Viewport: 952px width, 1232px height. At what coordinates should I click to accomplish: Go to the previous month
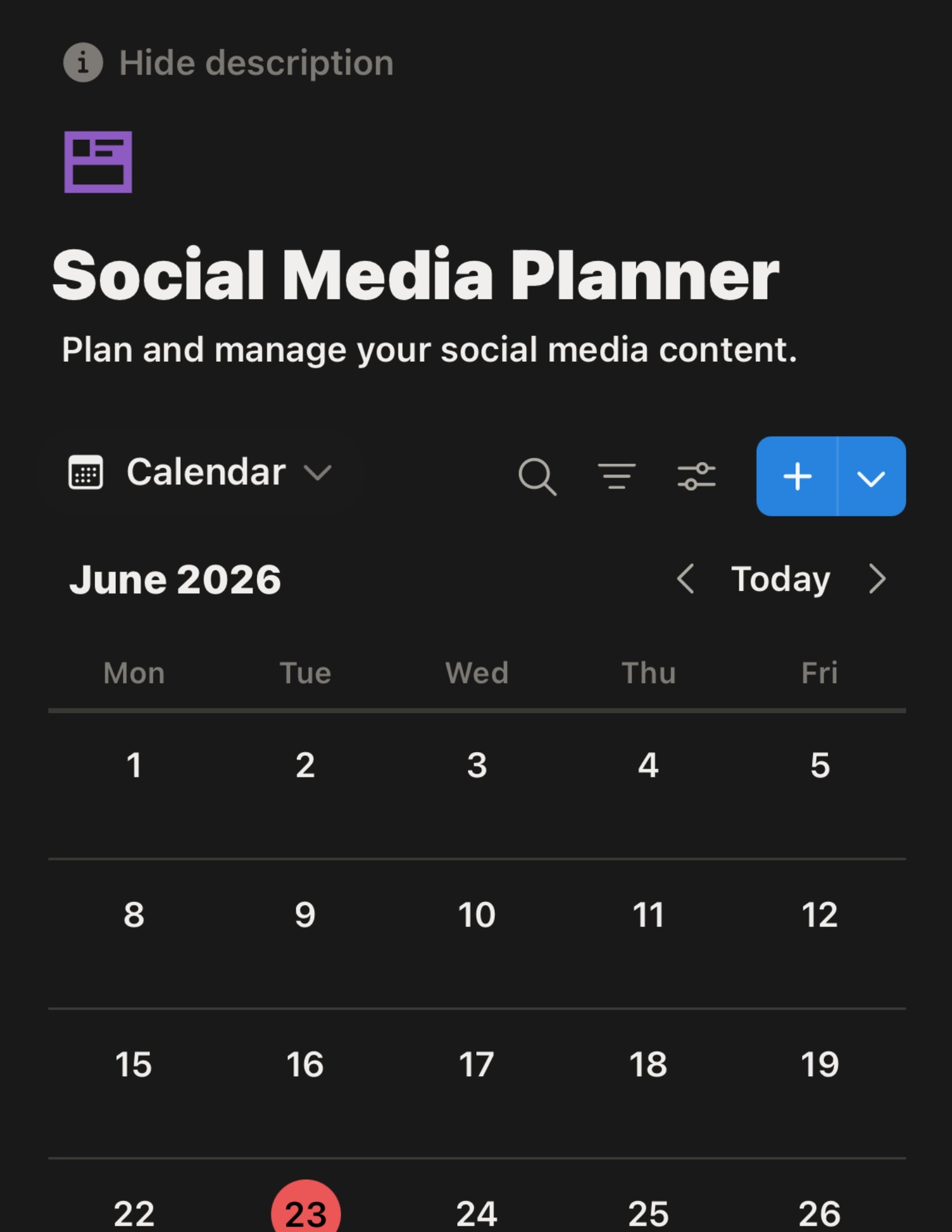(685, 579)
